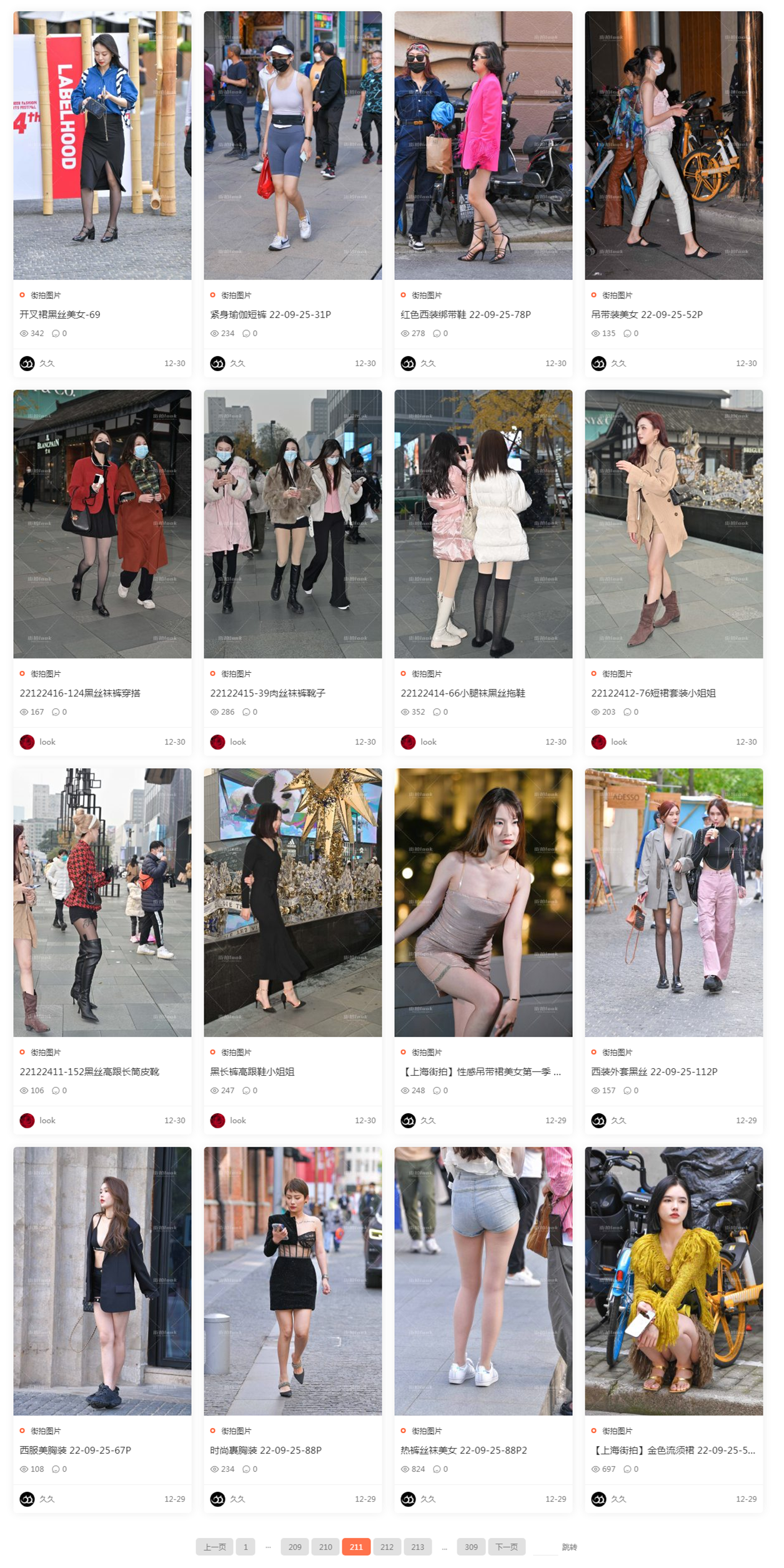Jump to page 1
784x1568 pixels.
(x=246, y=1547)
